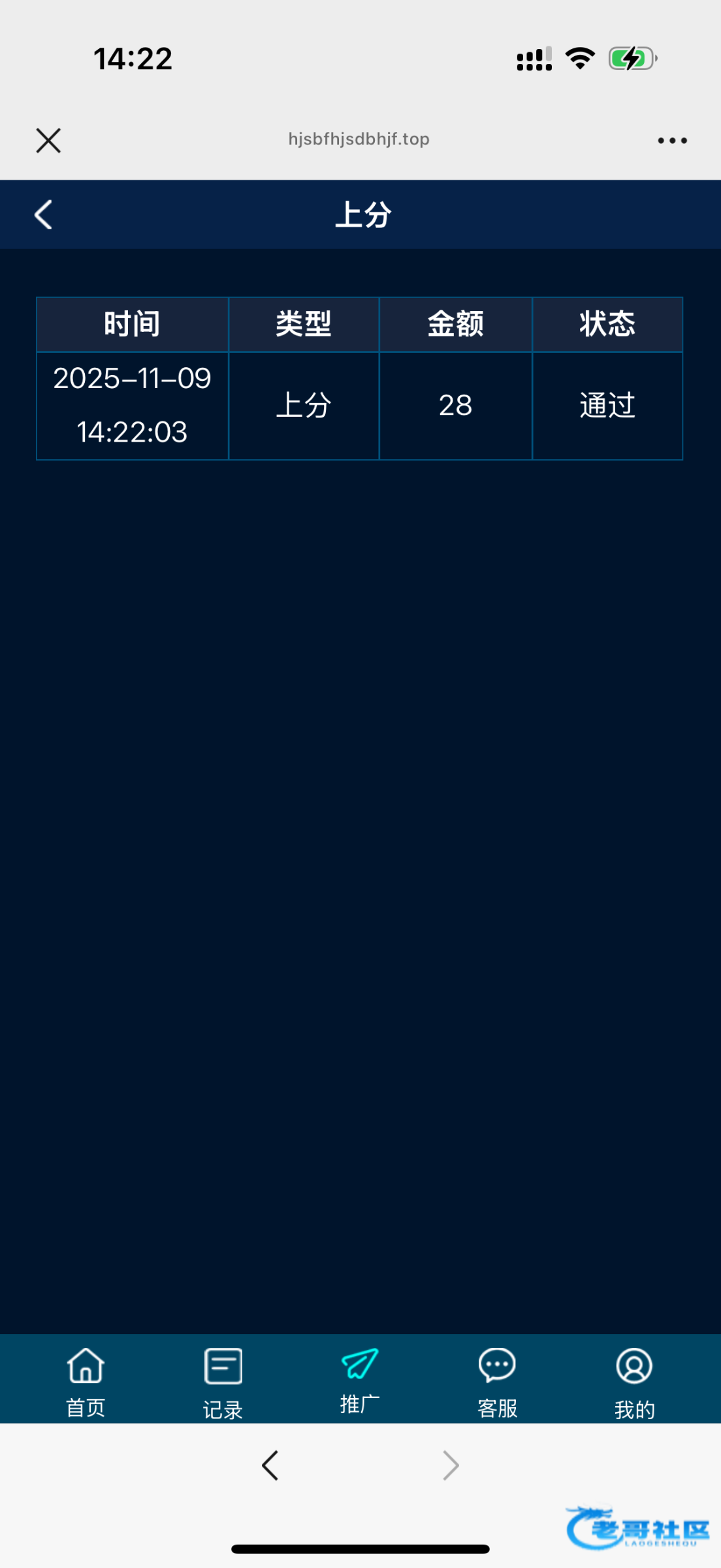Open the 客服 tab
The width and height of the screenshot is (721, 1568).
pos(497,1379)
